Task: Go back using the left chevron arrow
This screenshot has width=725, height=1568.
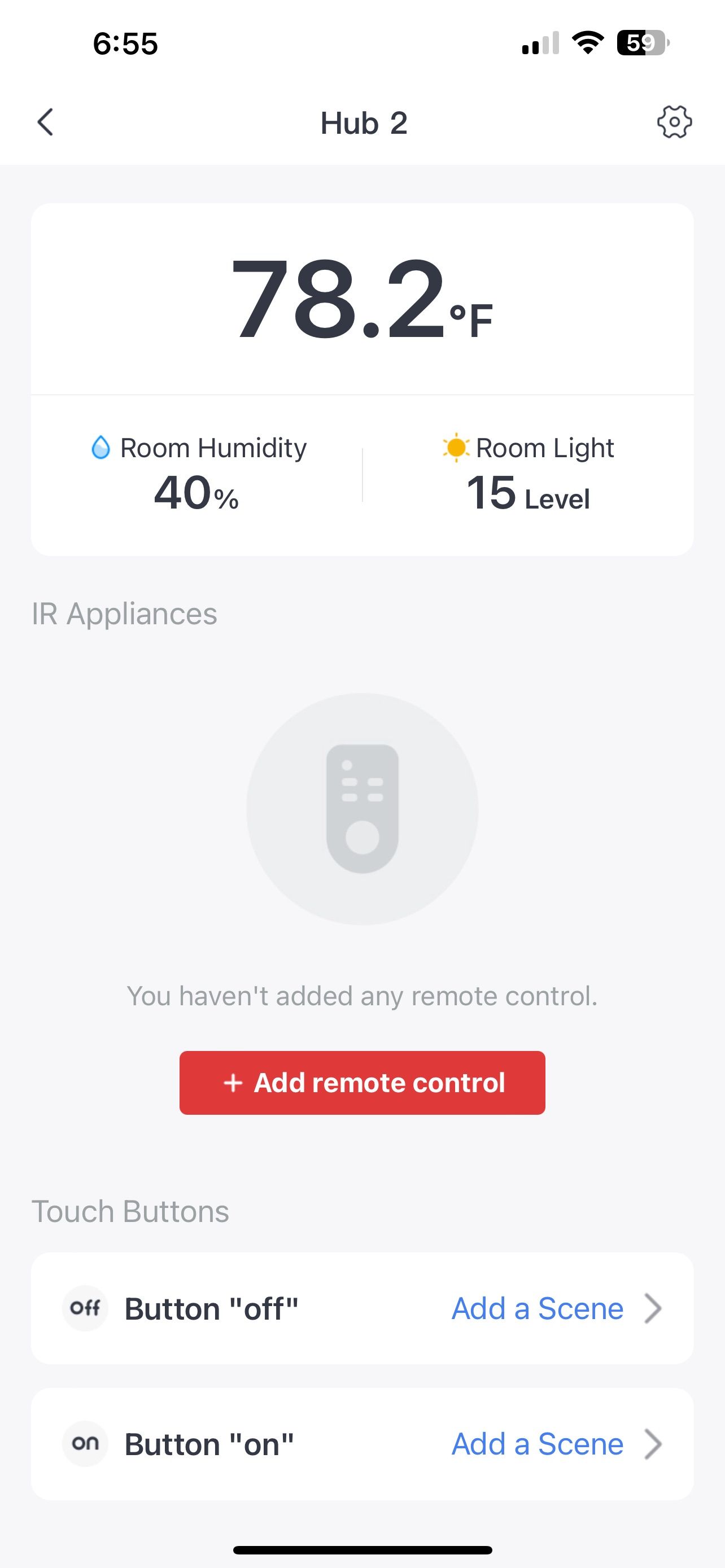Action: pyautogui.click(x=45, y=122)
